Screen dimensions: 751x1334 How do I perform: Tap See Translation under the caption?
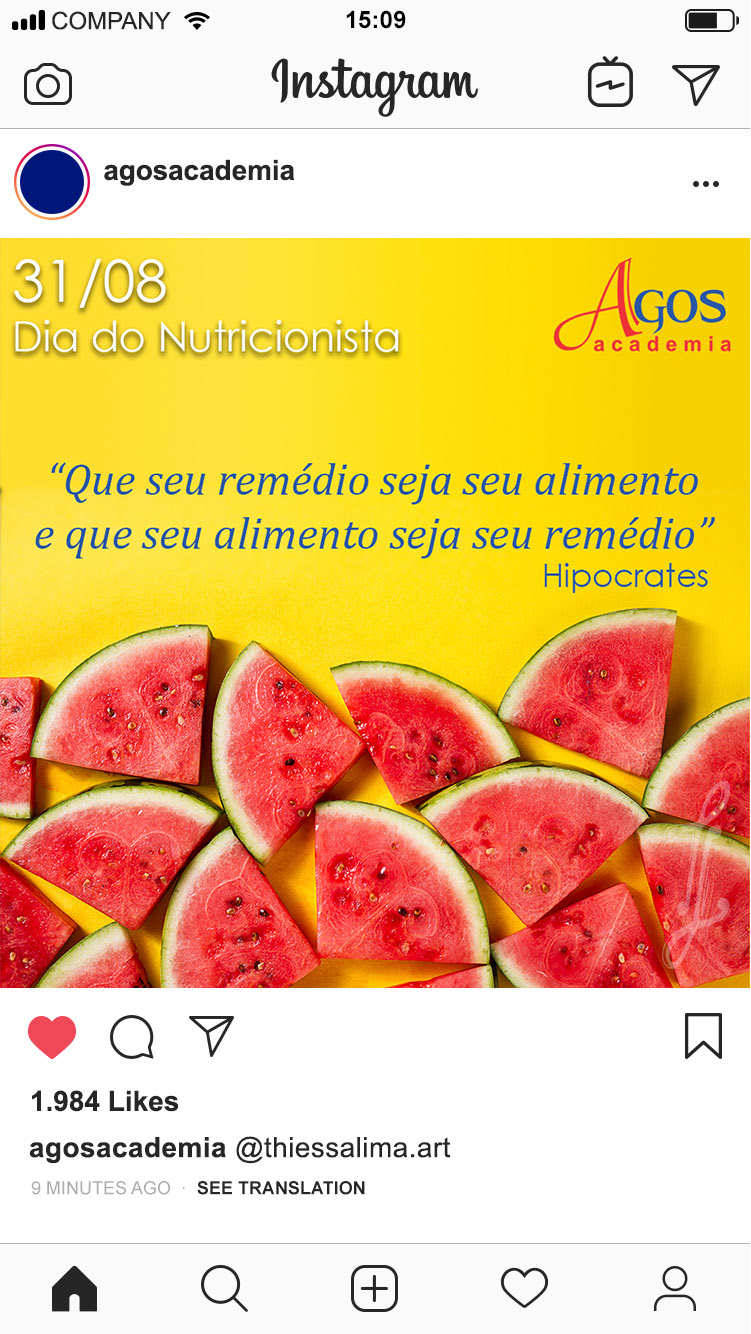(281, 1188)
